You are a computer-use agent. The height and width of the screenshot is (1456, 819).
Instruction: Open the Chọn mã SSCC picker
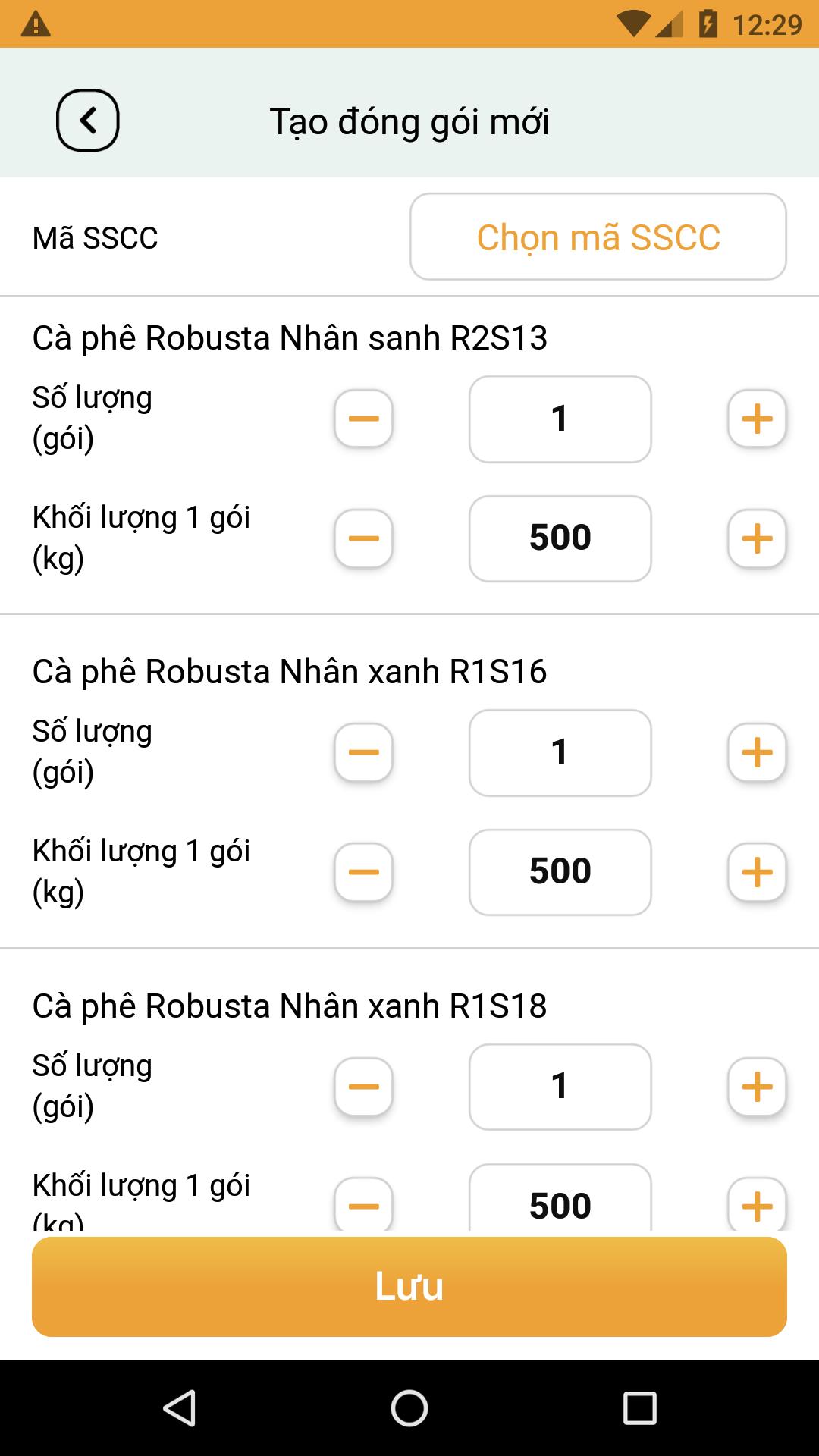(598, 237)
